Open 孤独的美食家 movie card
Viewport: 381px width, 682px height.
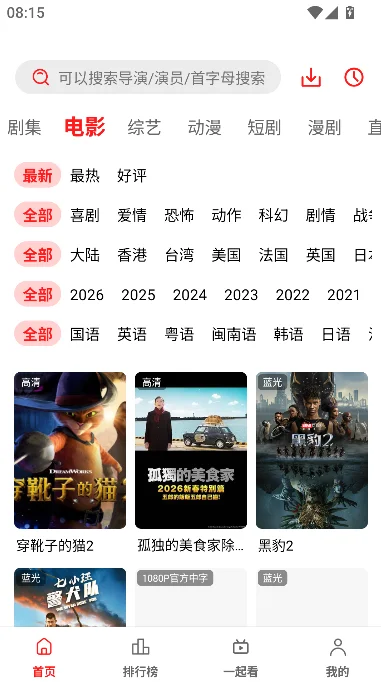point(191,463)
